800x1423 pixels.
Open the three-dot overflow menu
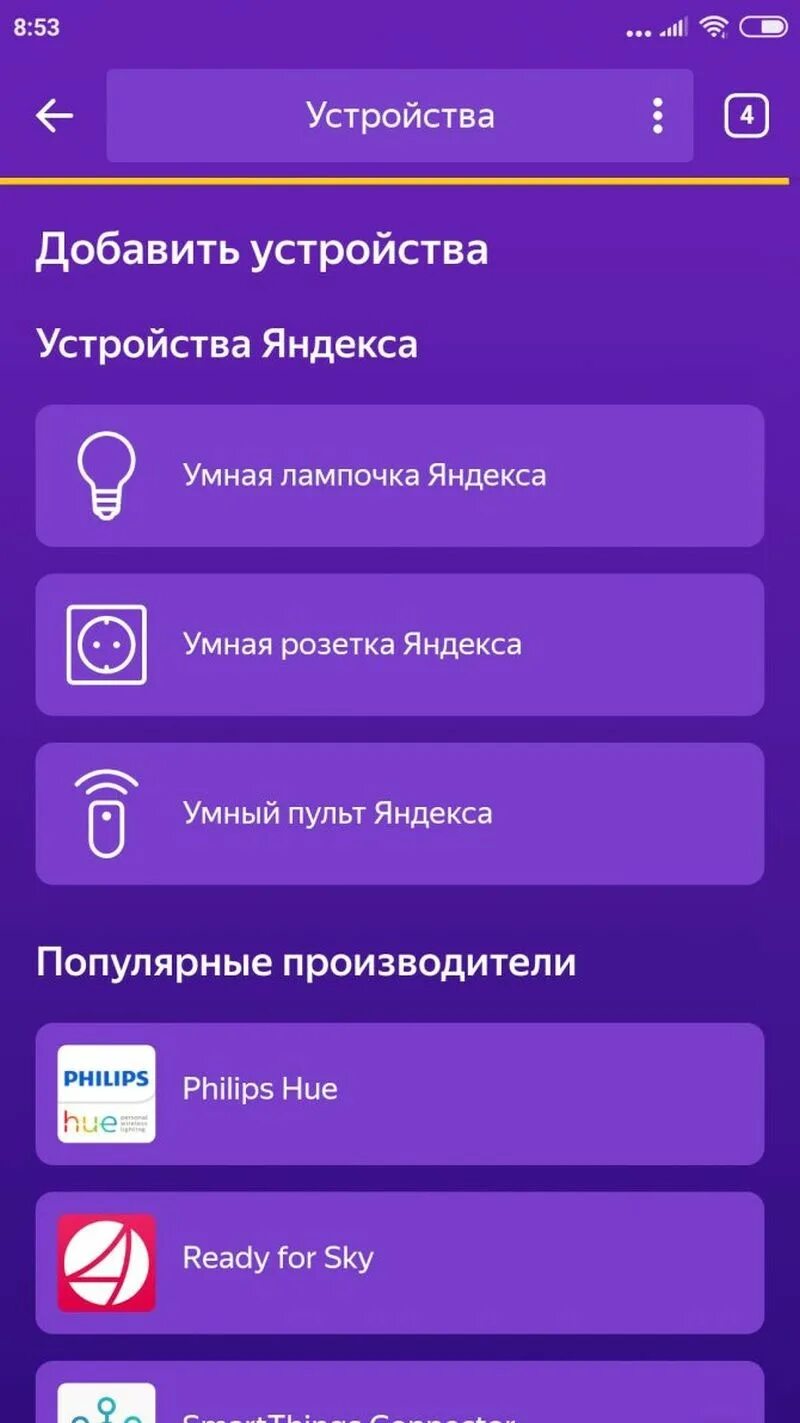[x=657, y=116]
